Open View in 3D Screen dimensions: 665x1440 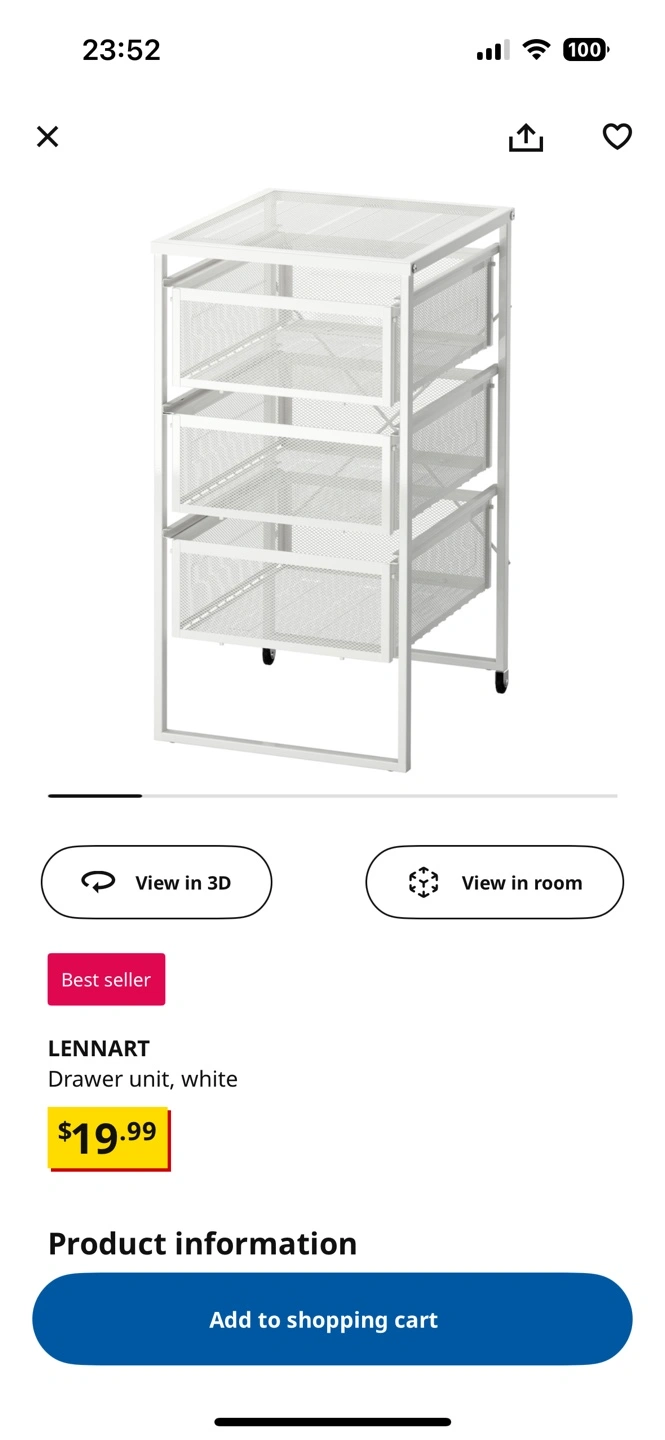tap(156, 882)
